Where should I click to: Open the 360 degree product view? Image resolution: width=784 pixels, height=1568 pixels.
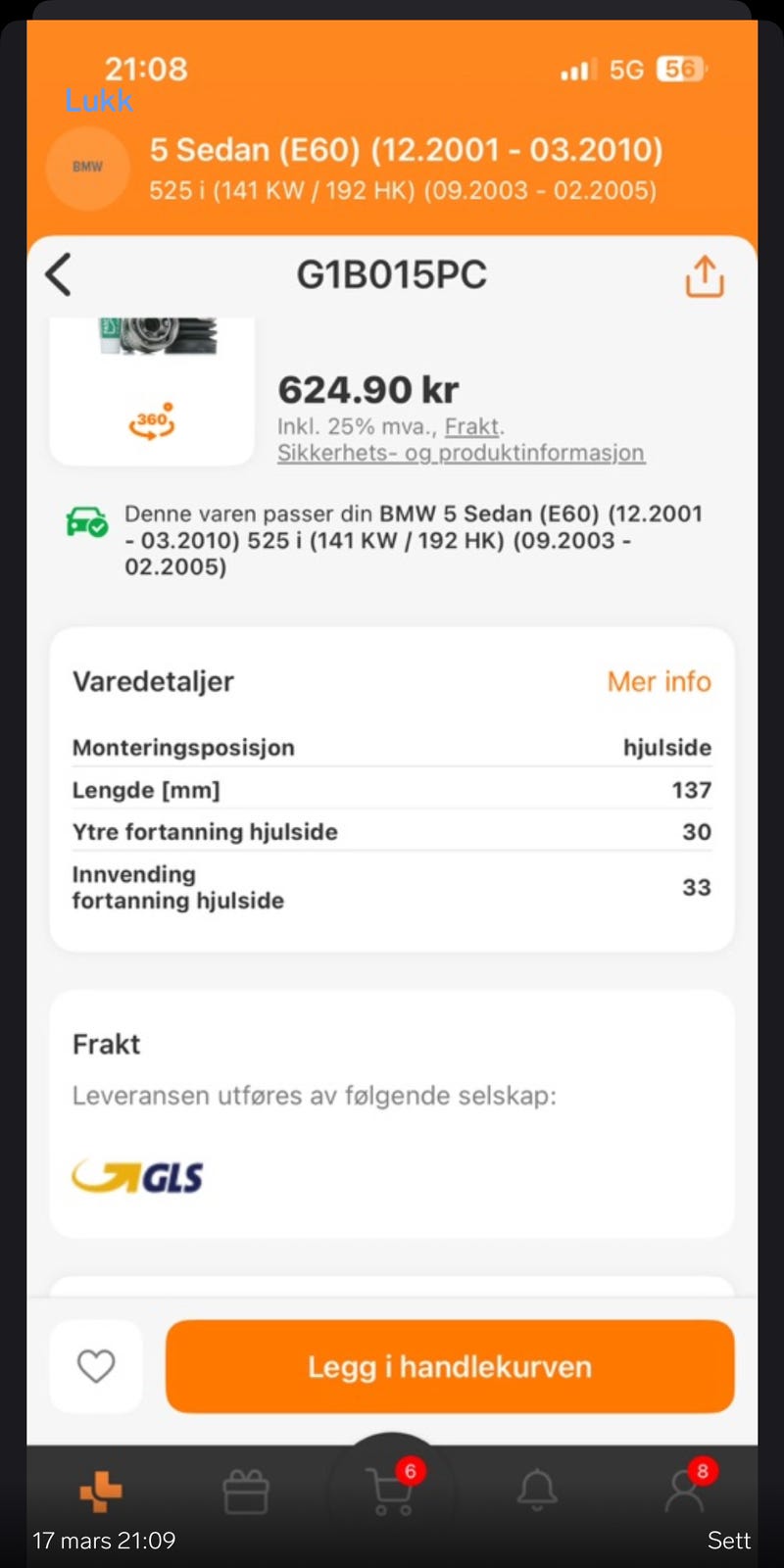click(x=152, y=421)
